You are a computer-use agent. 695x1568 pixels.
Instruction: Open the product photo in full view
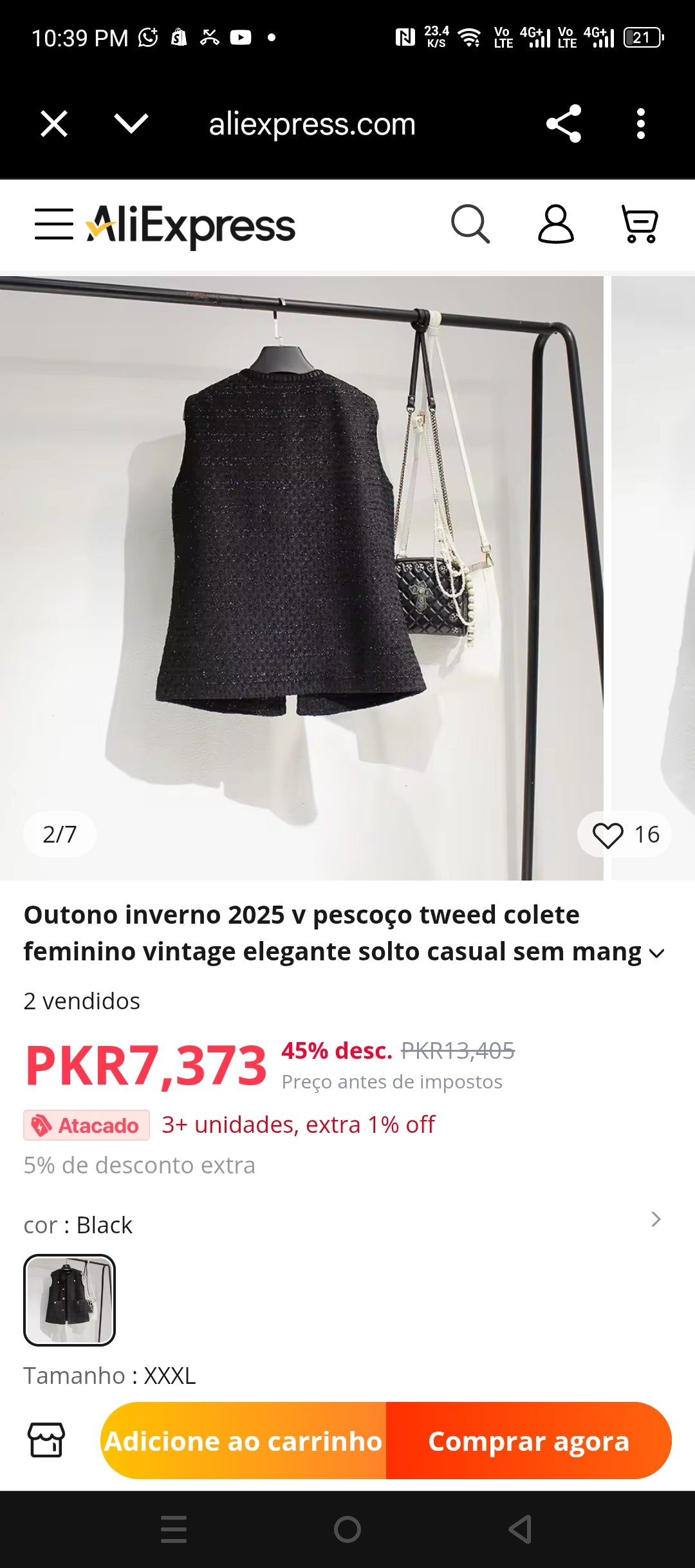tap(301, 547)
